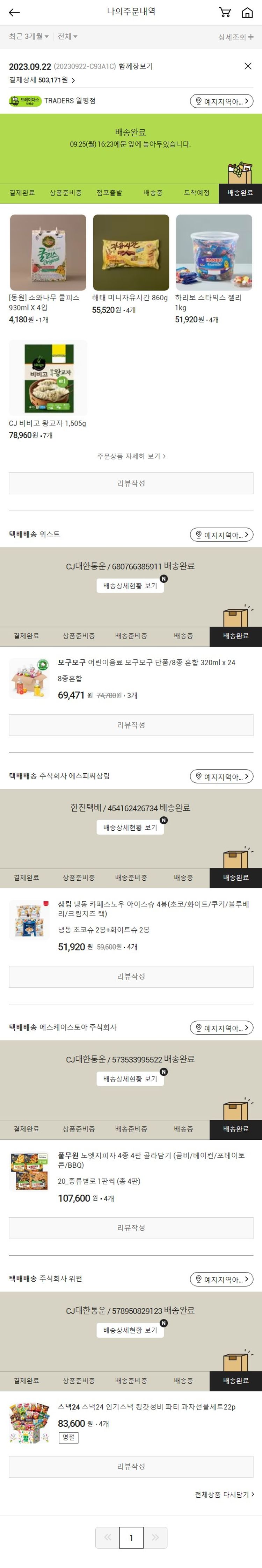The image size is (262, 1568).
Task: Open the 전체 filter dropdown
Action: (67, 36)
